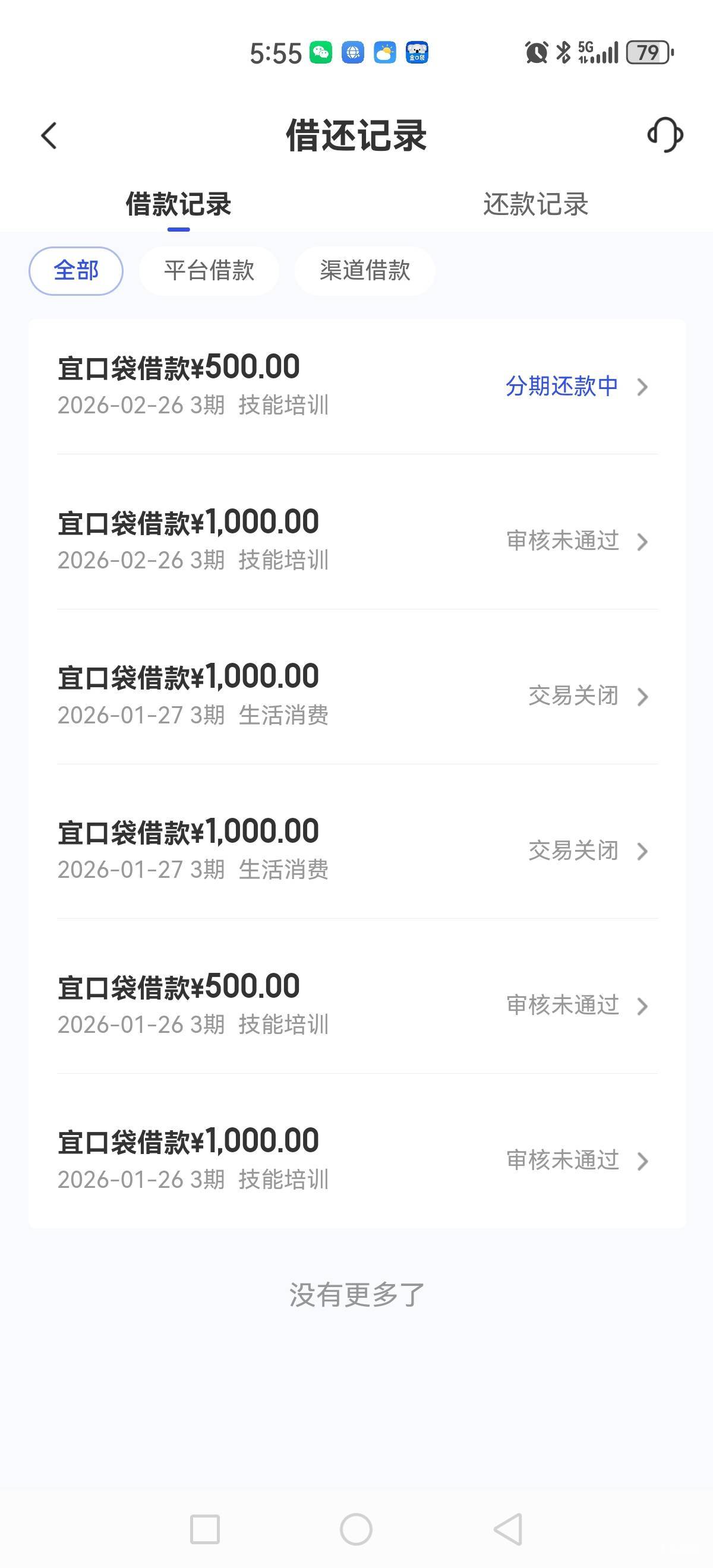713x1568 pixels.
Task: Open the 2026-02-26 ¥1,000.00 审核未通过 loan
Action: tap(357, 540)
